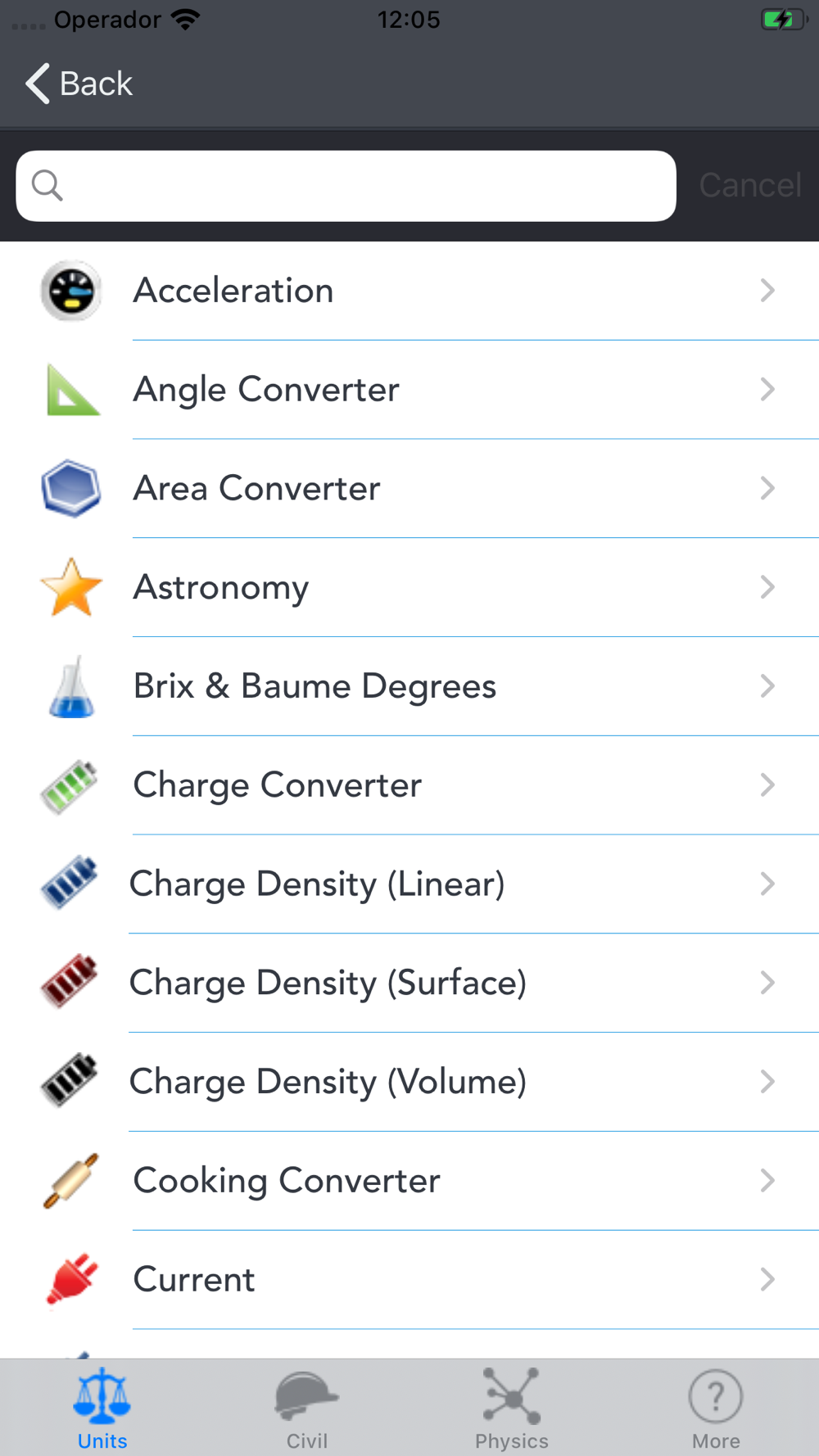The image size is (819, 1456).
Task: Choose Charge Density (Volume)
Action: (x=409, y=1082)
